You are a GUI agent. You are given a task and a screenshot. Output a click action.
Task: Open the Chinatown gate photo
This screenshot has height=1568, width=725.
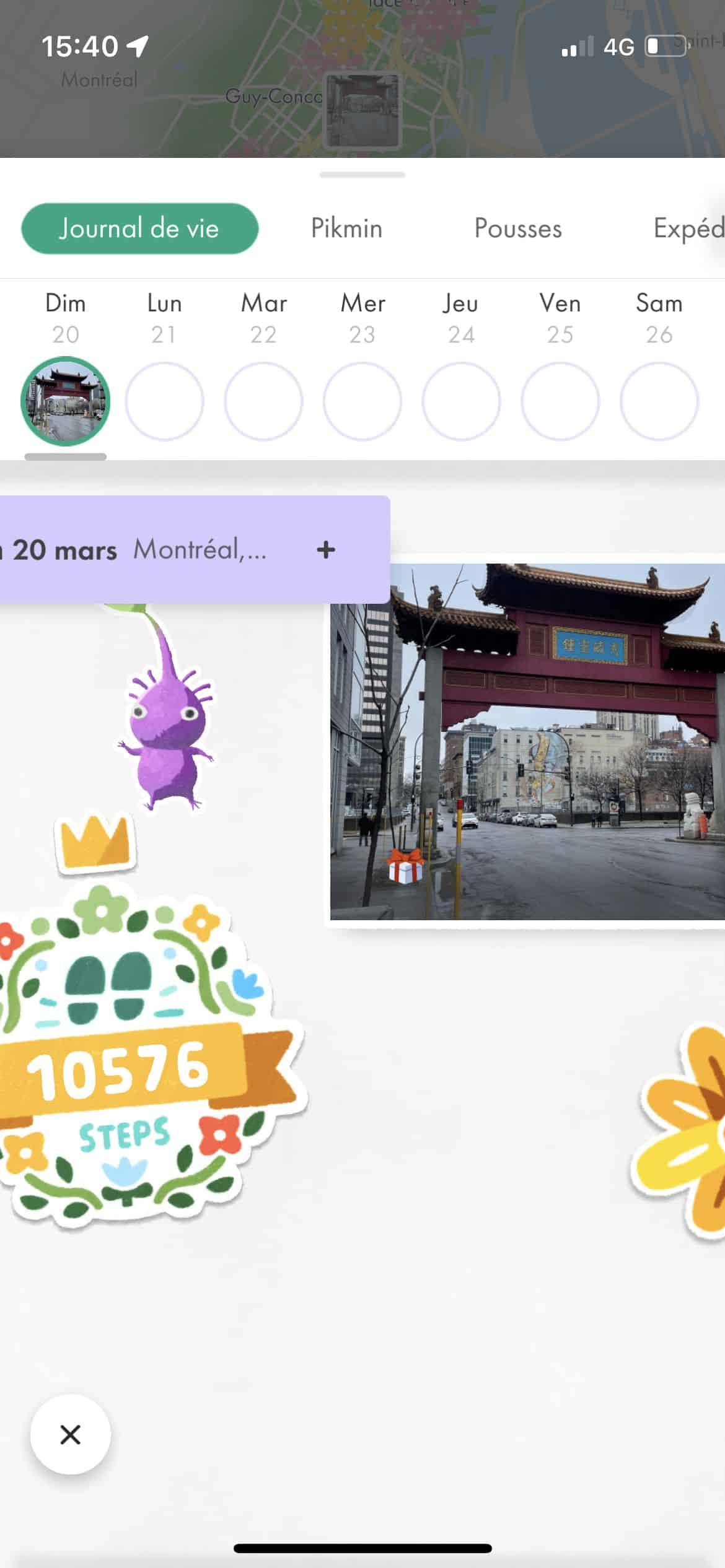click(x=527, y=741)
